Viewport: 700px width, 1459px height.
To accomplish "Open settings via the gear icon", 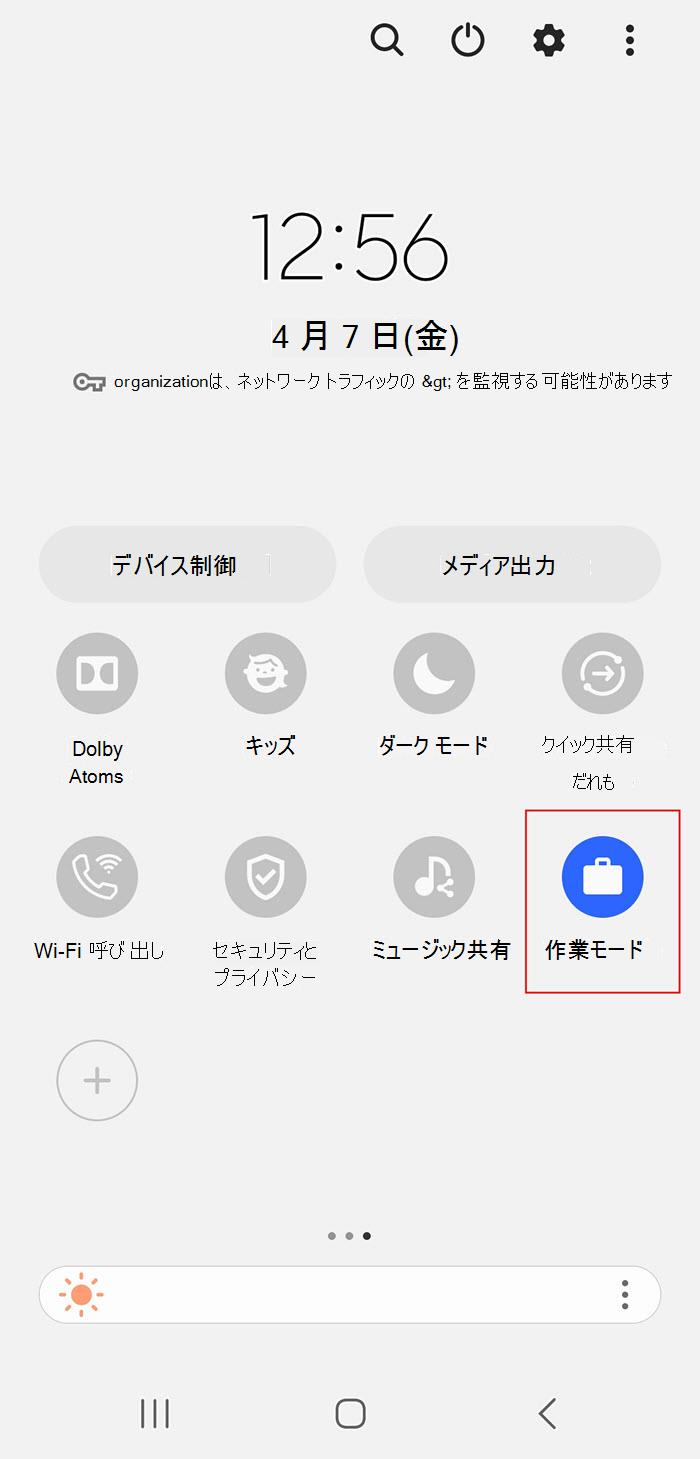I will point(549,40).
